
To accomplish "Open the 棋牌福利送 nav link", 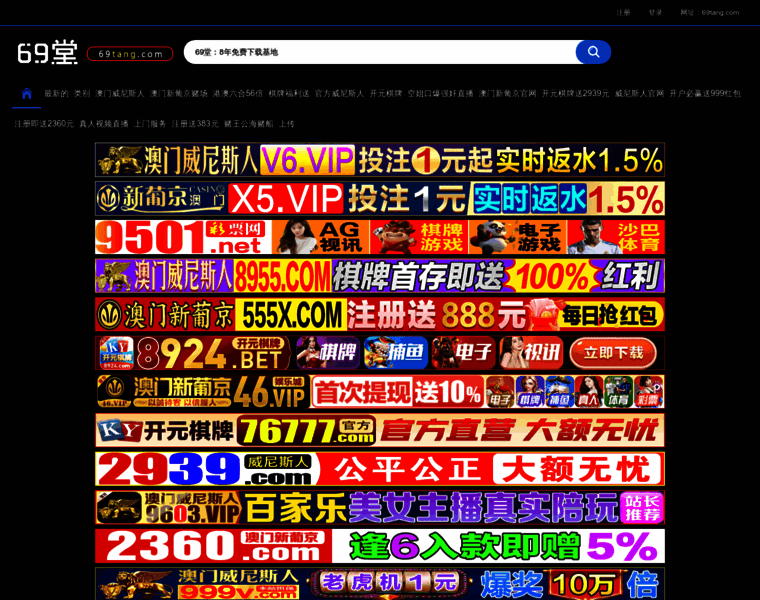I will point(289,93).
